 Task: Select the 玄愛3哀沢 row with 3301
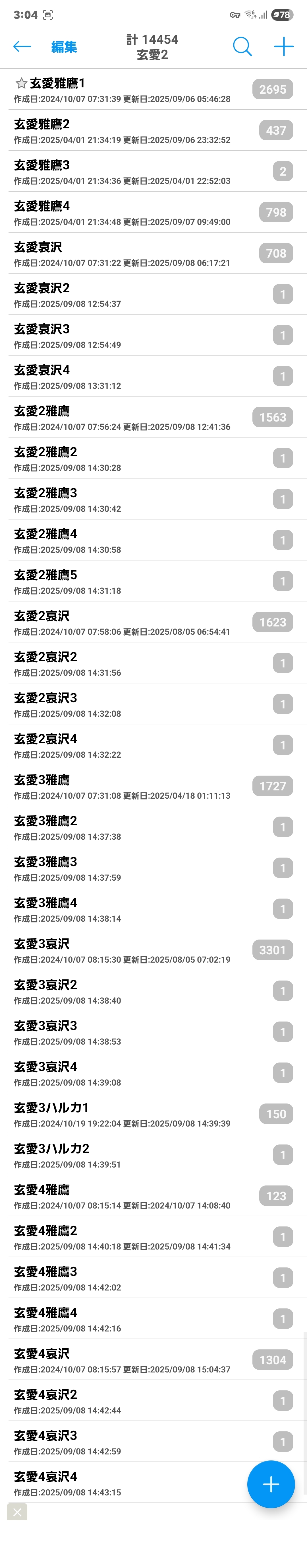[x=122, y=950]
